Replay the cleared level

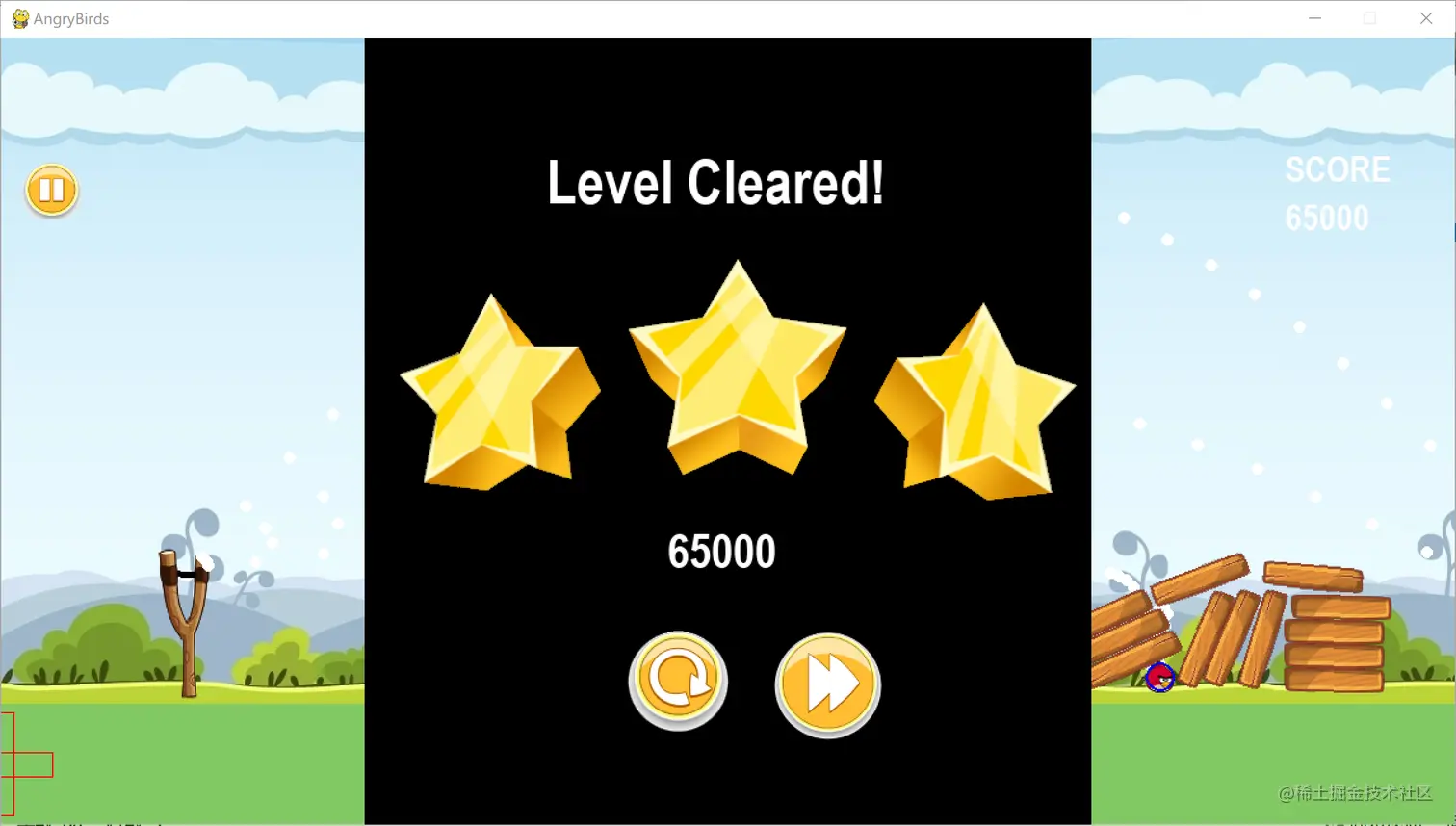678,681
